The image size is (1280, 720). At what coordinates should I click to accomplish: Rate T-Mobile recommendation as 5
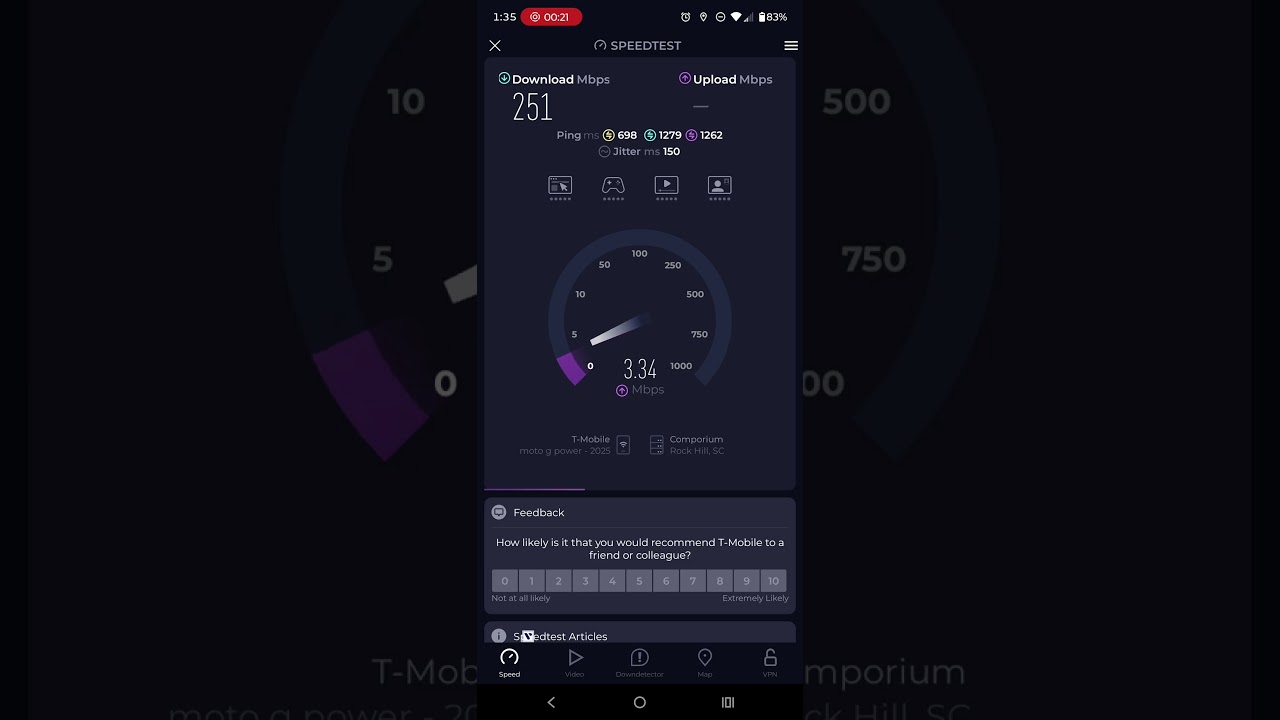point(639,581)
